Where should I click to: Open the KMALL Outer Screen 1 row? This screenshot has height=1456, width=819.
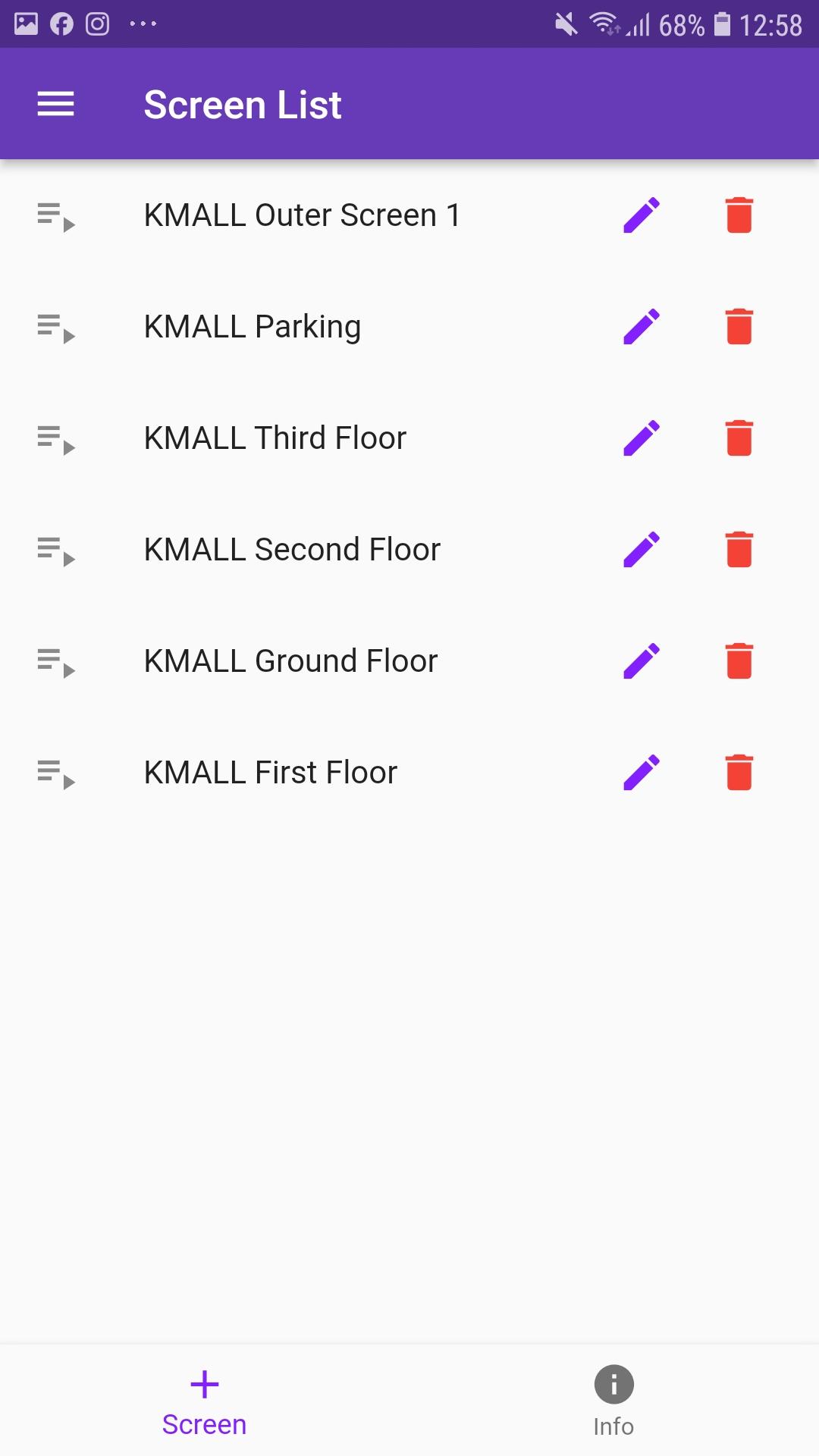[409, 215]
